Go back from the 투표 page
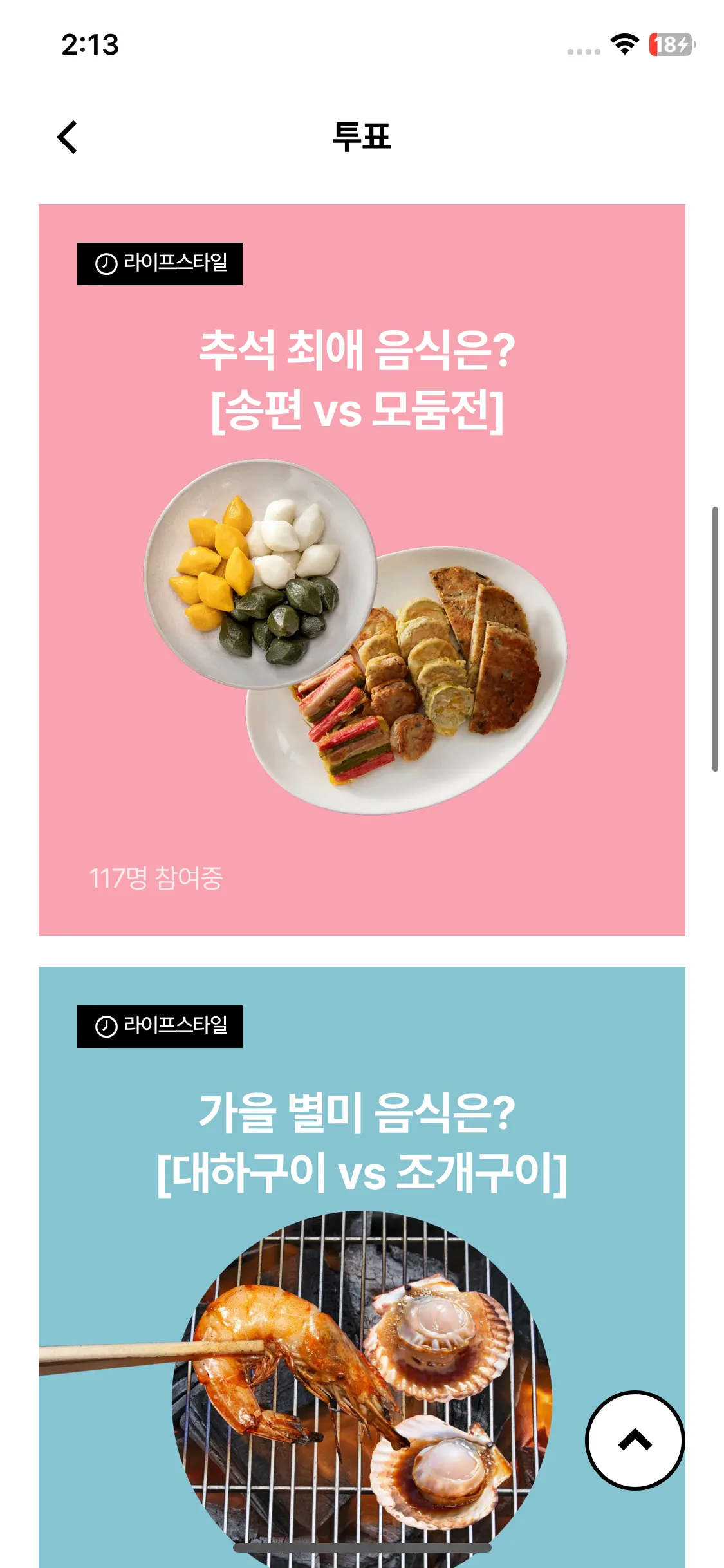 [x=68, y=137]
